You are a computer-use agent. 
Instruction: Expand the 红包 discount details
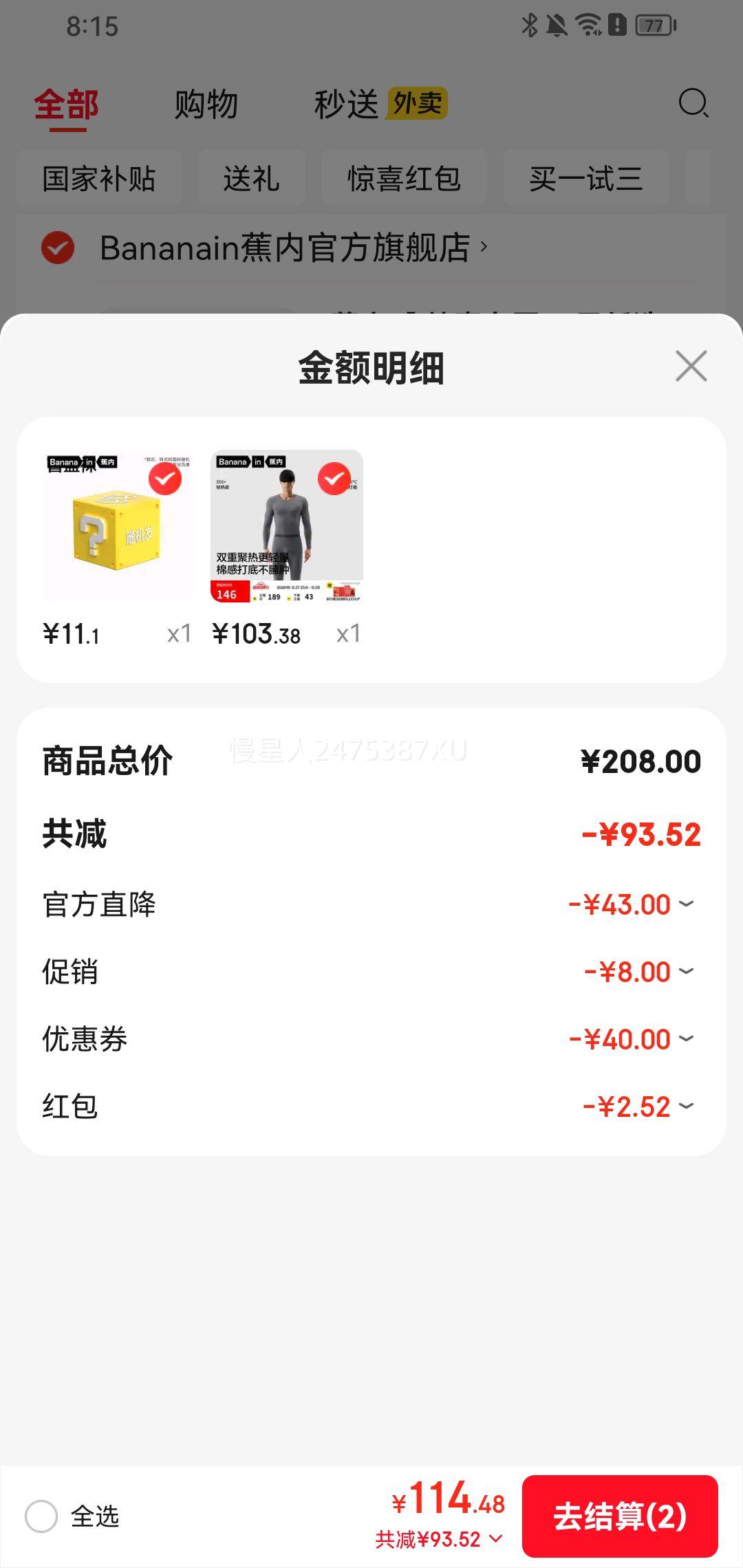[686, 1106]
